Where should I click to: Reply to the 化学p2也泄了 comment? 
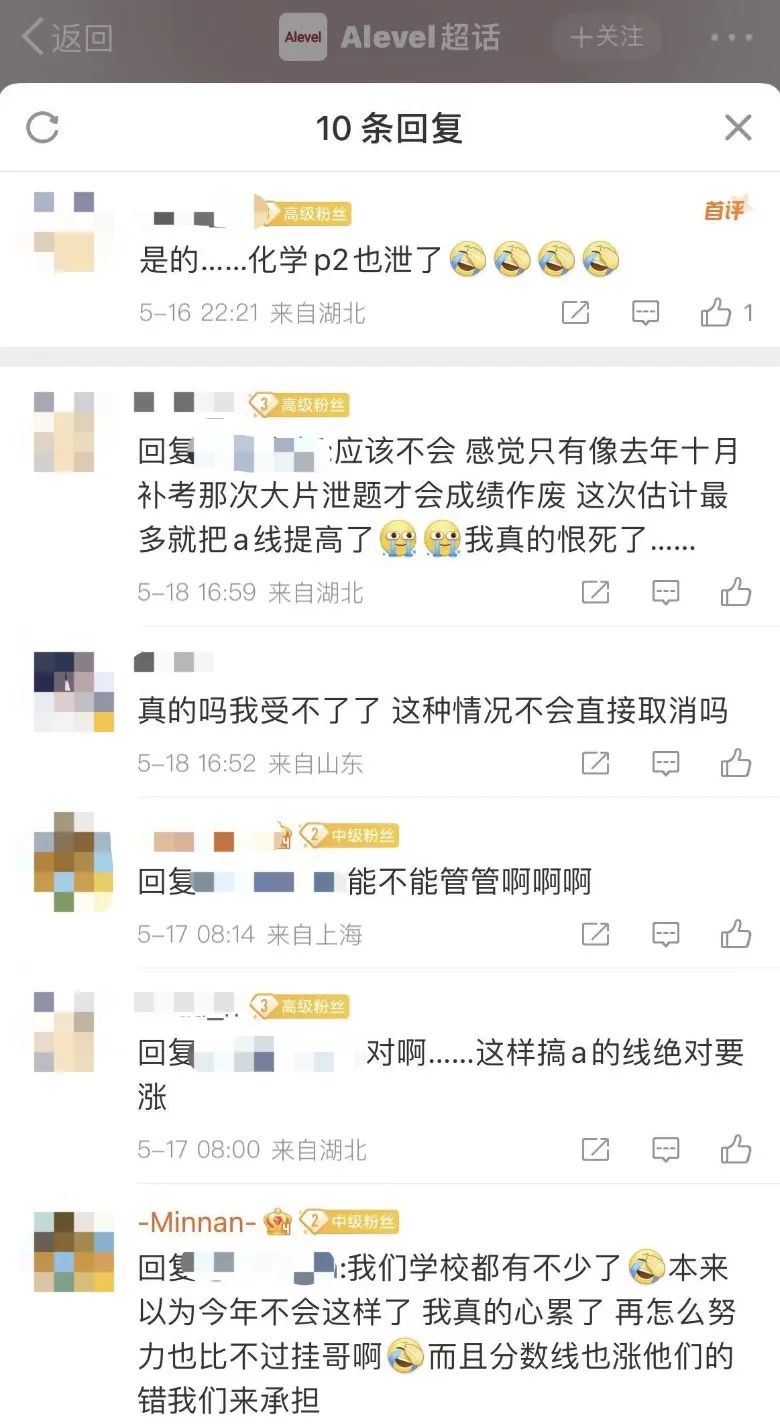646,313
